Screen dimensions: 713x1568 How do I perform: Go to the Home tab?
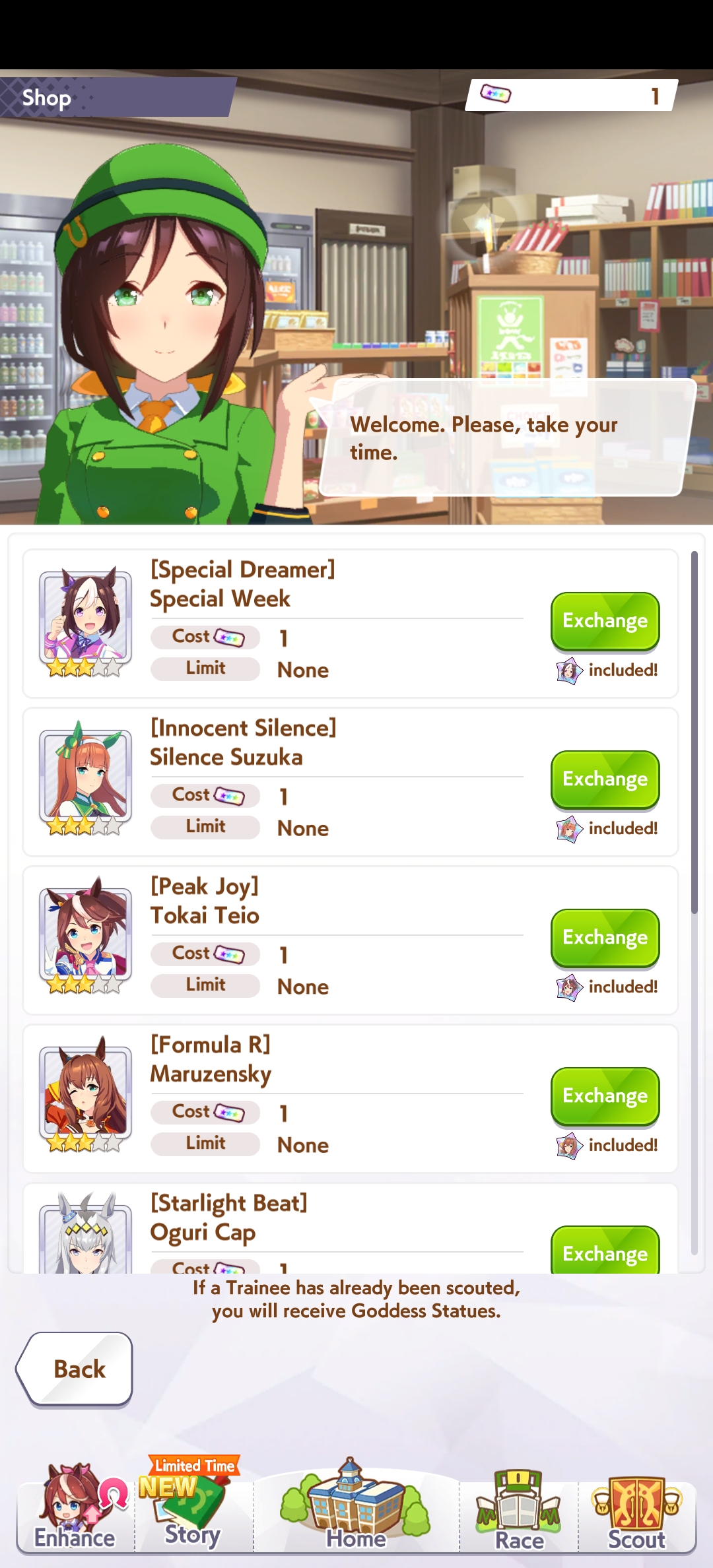point(356,1511)
